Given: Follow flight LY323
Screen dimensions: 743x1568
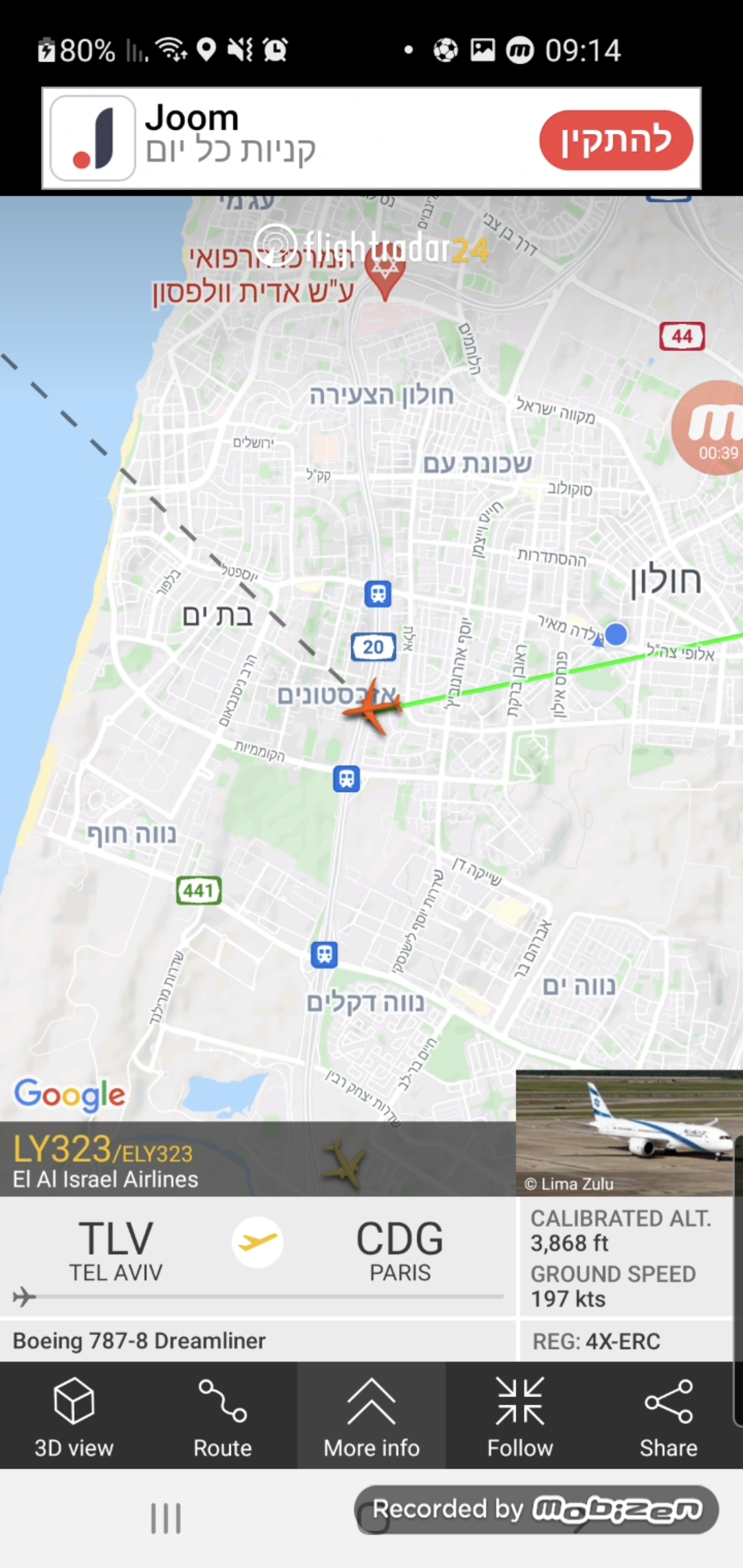Looking at the screenshot, I should 520,1415.
